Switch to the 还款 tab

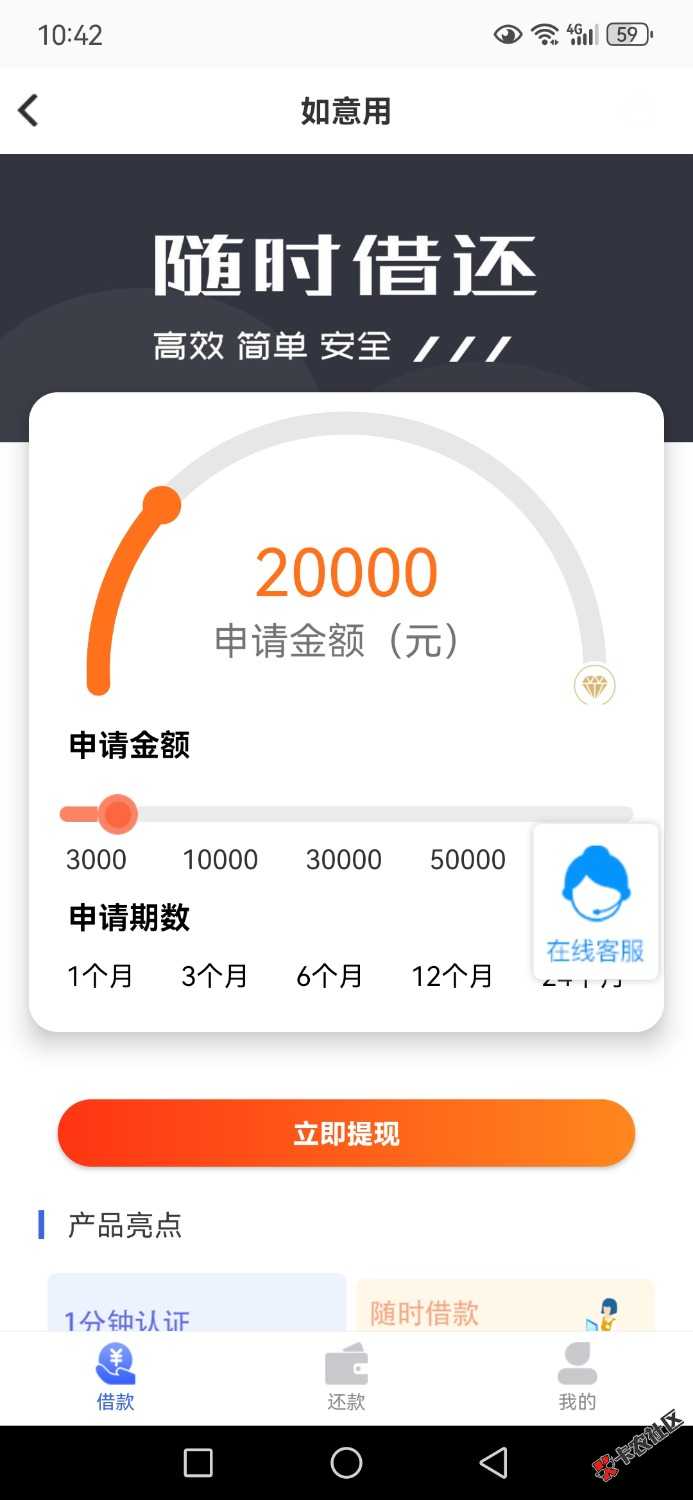tap(346, 1378)
